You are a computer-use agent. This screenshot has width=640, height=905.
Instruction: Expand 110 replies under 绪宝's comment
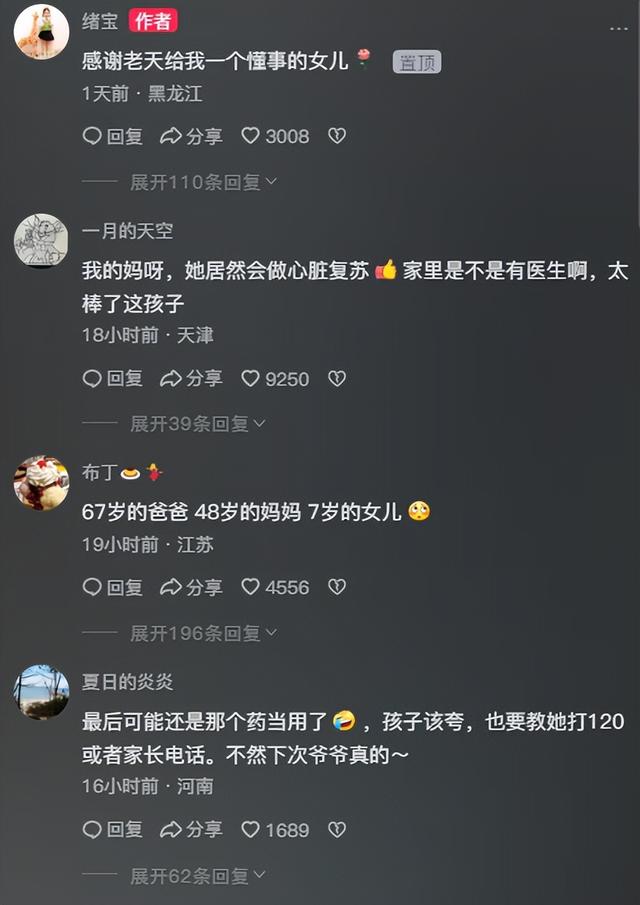tap(203, 182)
